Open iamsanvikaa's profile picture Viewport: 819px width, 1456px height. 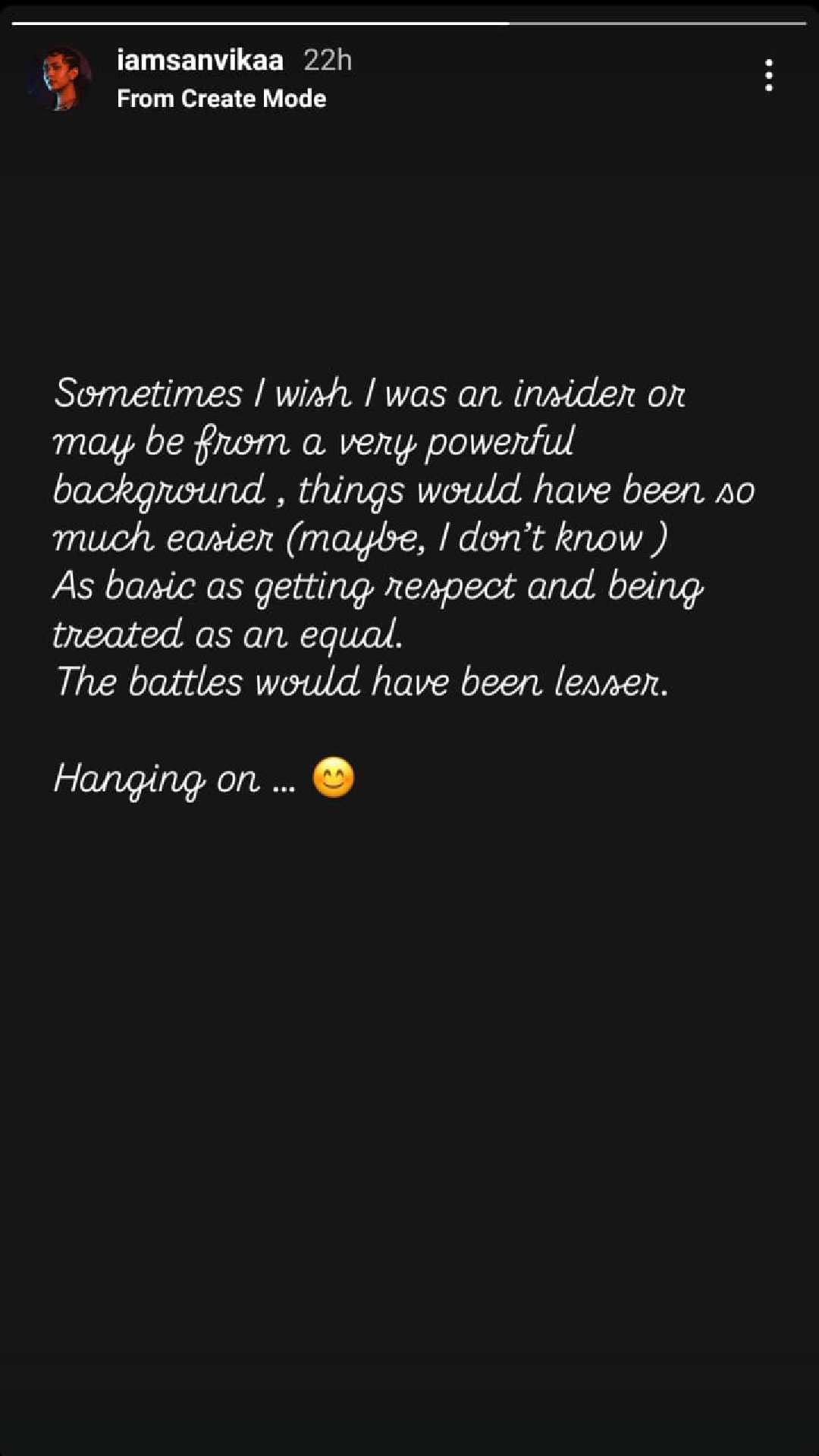(x=59, y=79)
